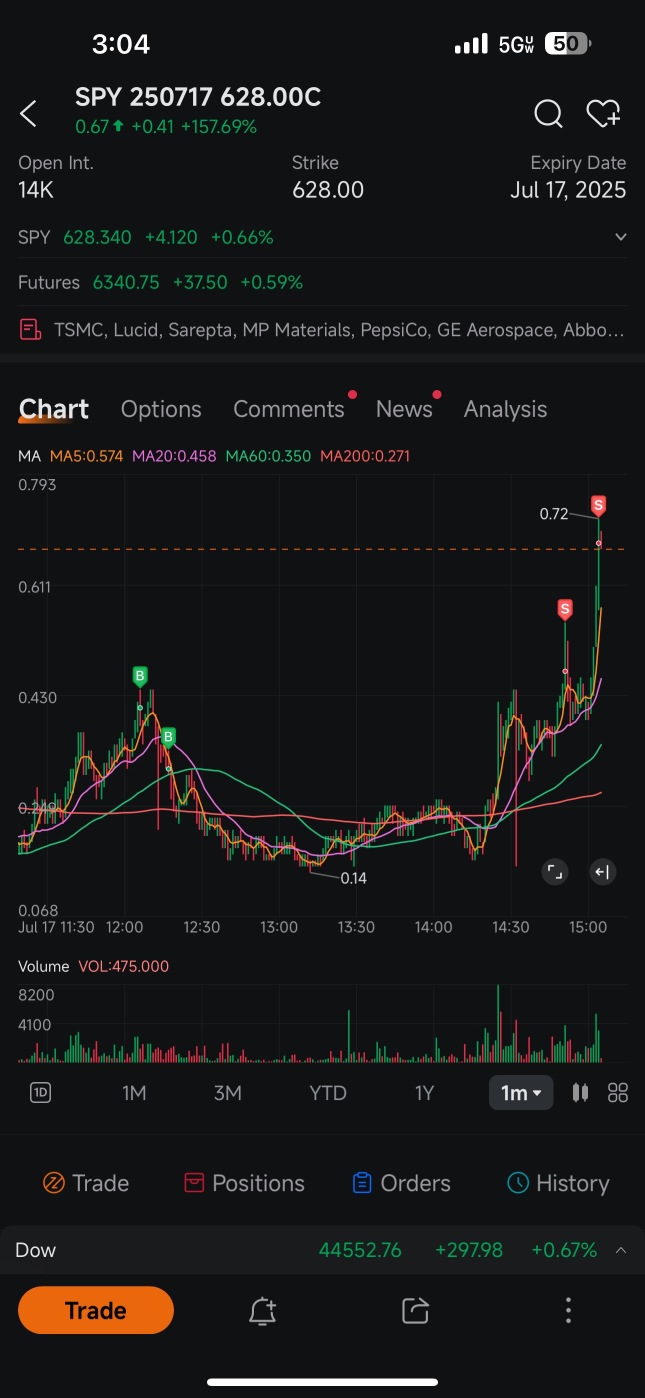
Task: Switch to the Options tab
Action: pos(161,409)
